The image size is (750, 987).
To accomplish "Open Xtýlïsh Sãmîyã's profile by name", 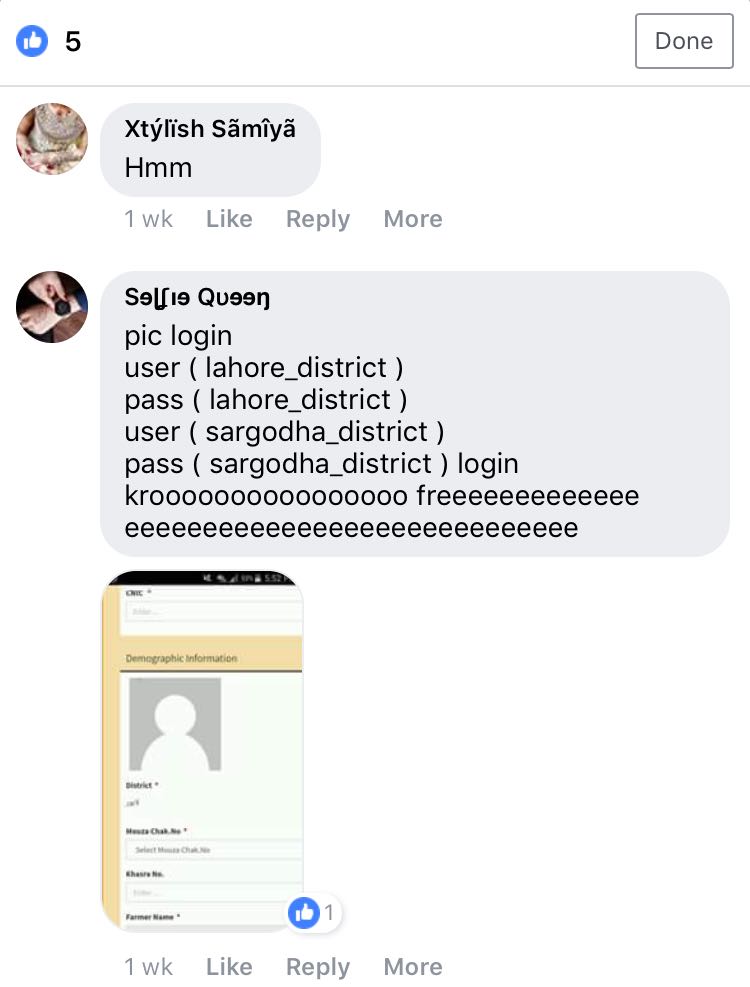I will click(x=210, y=130).
